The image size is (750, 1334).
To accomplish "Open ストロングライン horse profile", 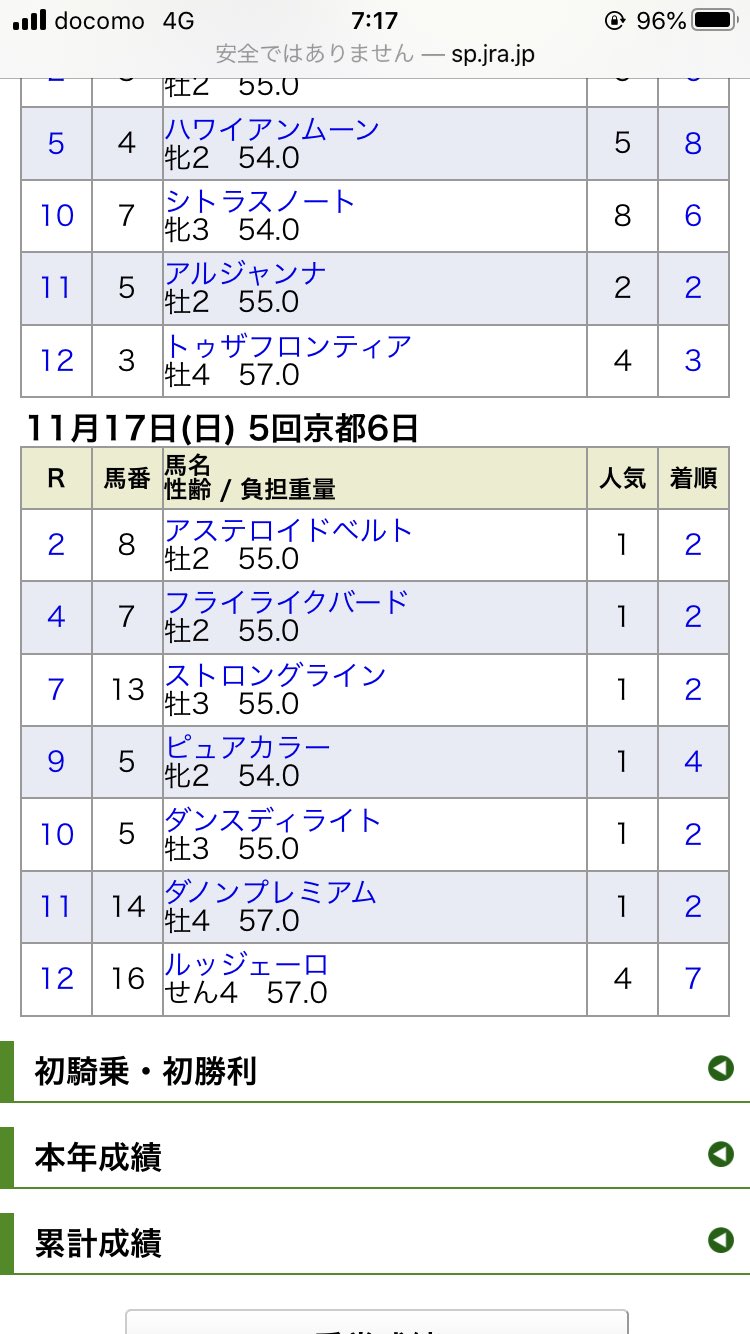I will [275, 675].
